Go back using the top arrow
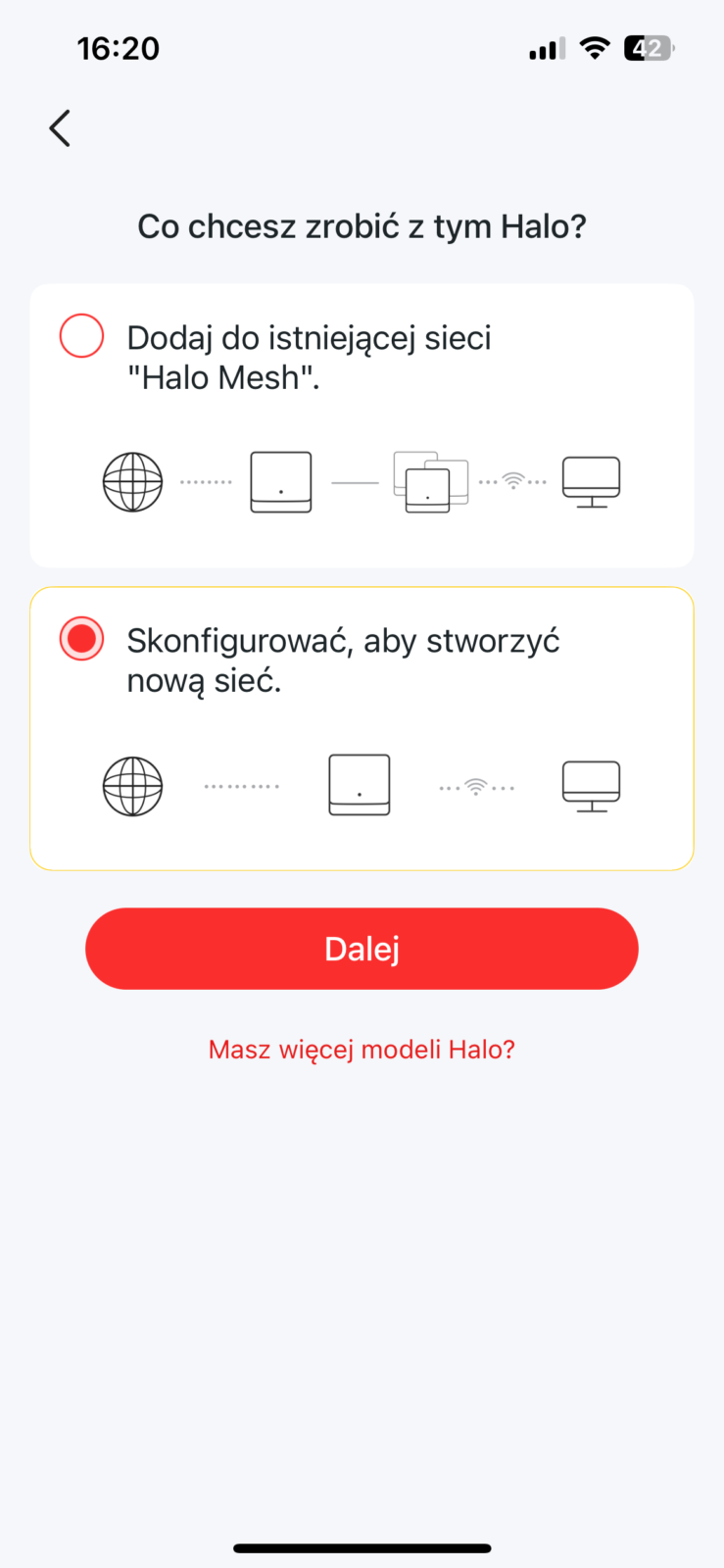Screen dimensions: 724x1568 [60, 128]
